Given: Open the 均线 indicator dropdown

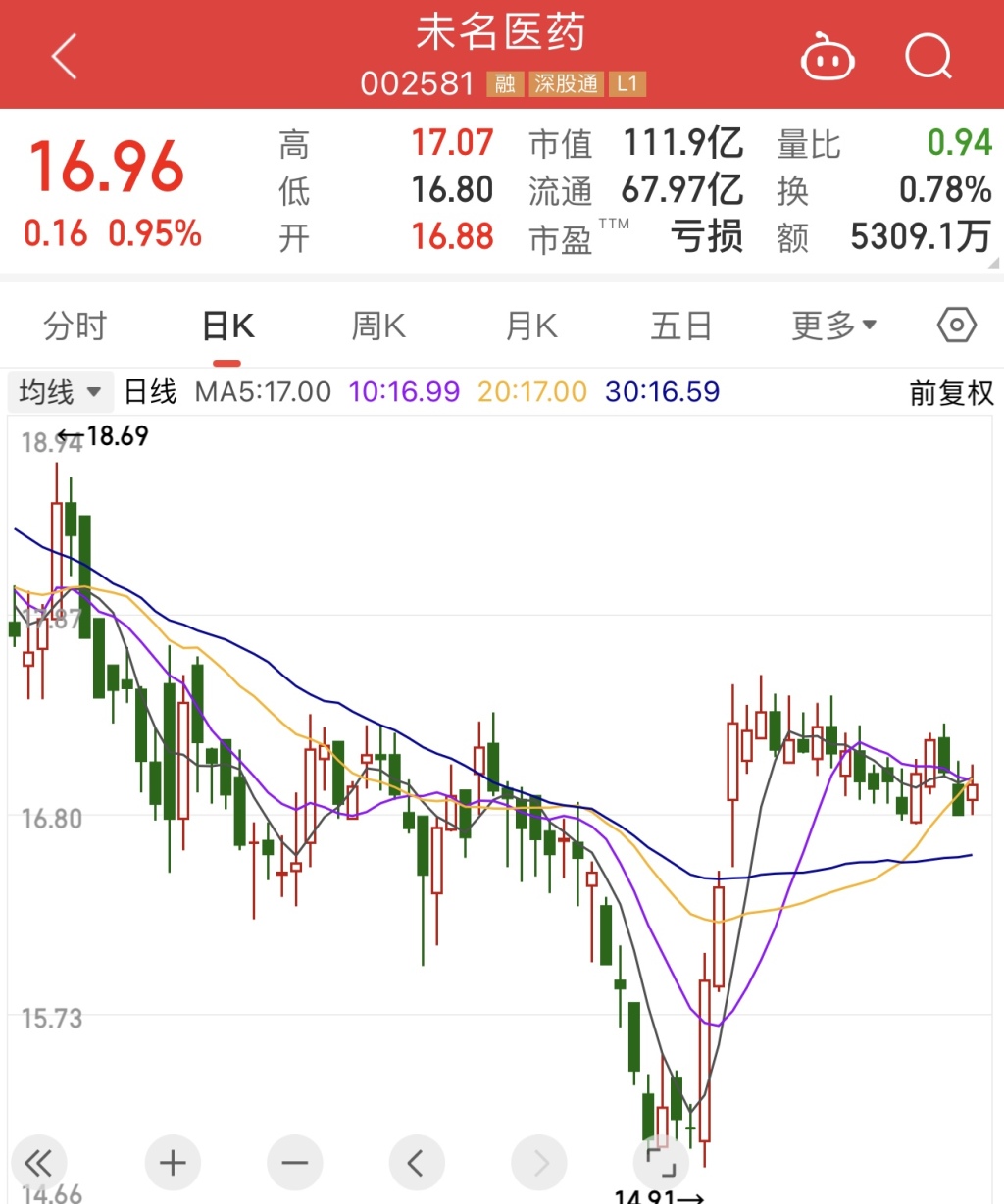Looking at the screenshot, I should point(61,392).
